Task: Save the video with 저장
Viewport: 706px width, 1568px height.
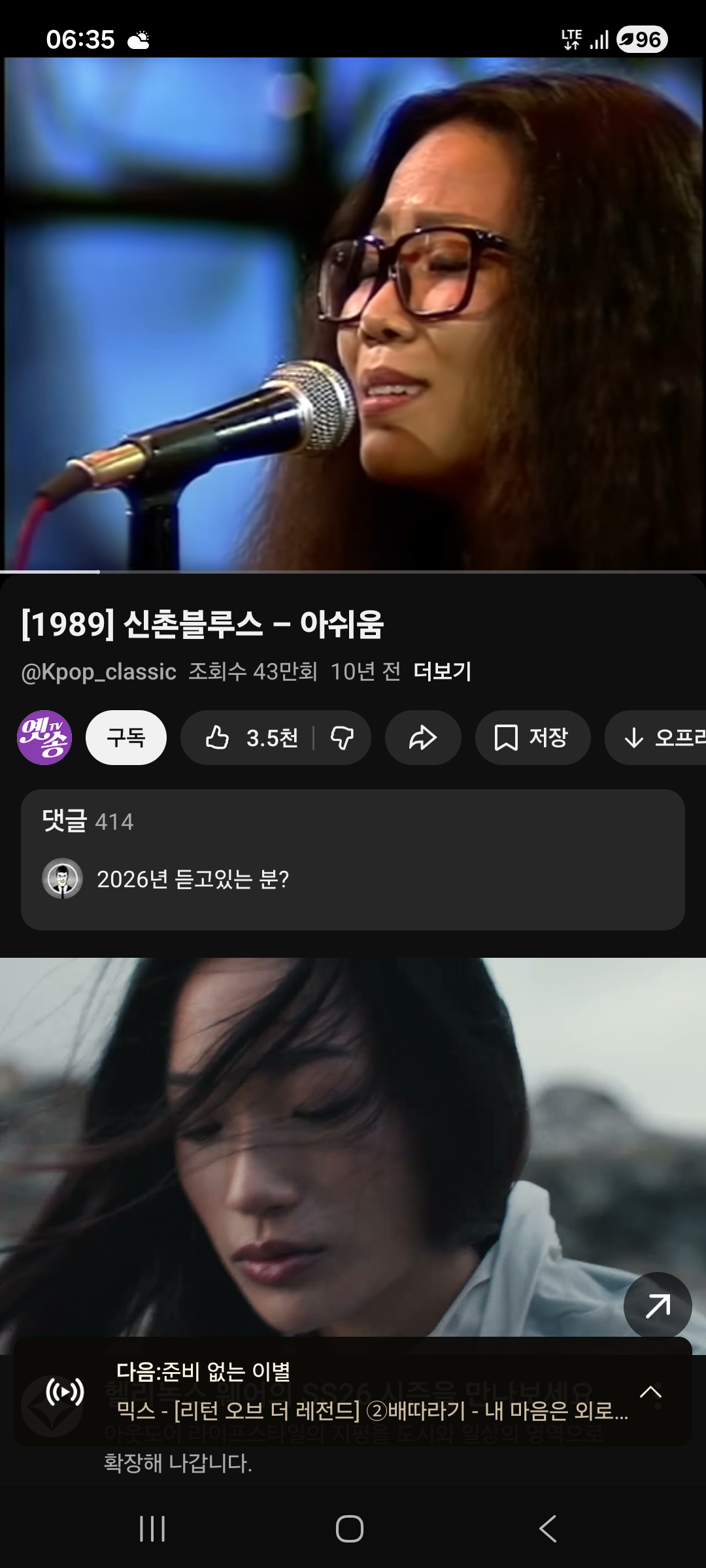Action: point(533,738)
